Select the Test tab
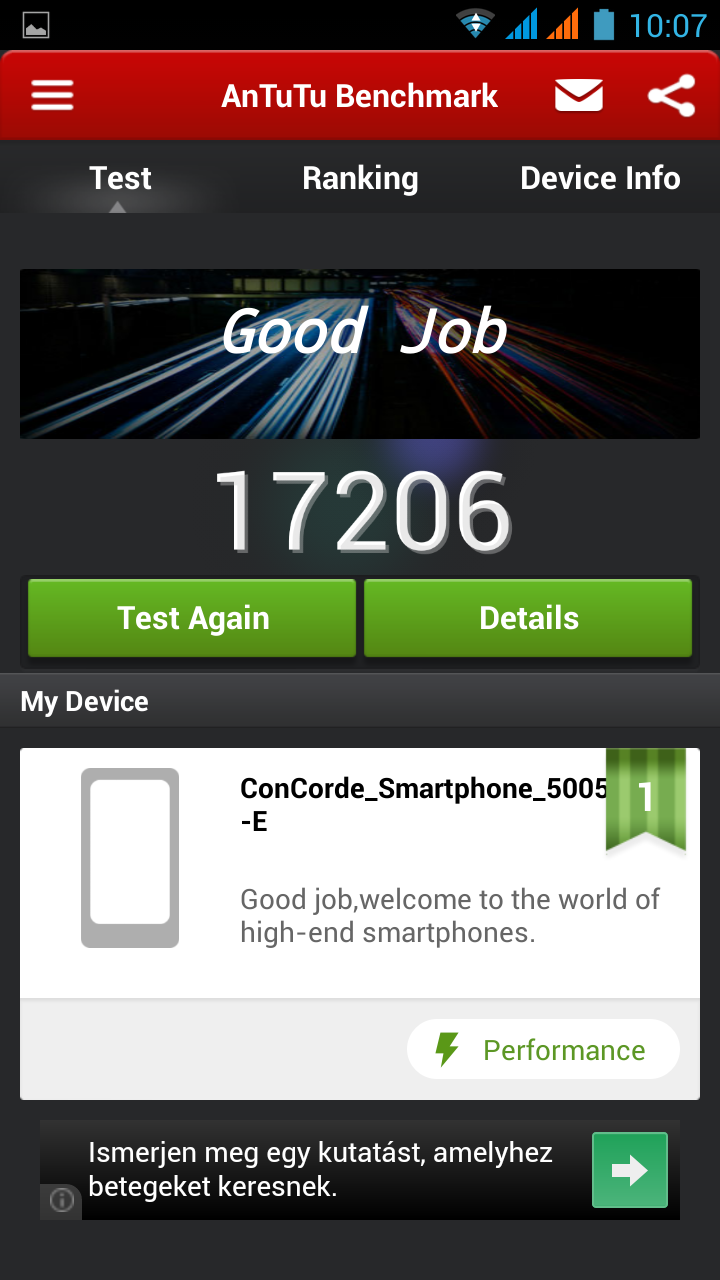The image size is (720, 1280). (120, 178)
